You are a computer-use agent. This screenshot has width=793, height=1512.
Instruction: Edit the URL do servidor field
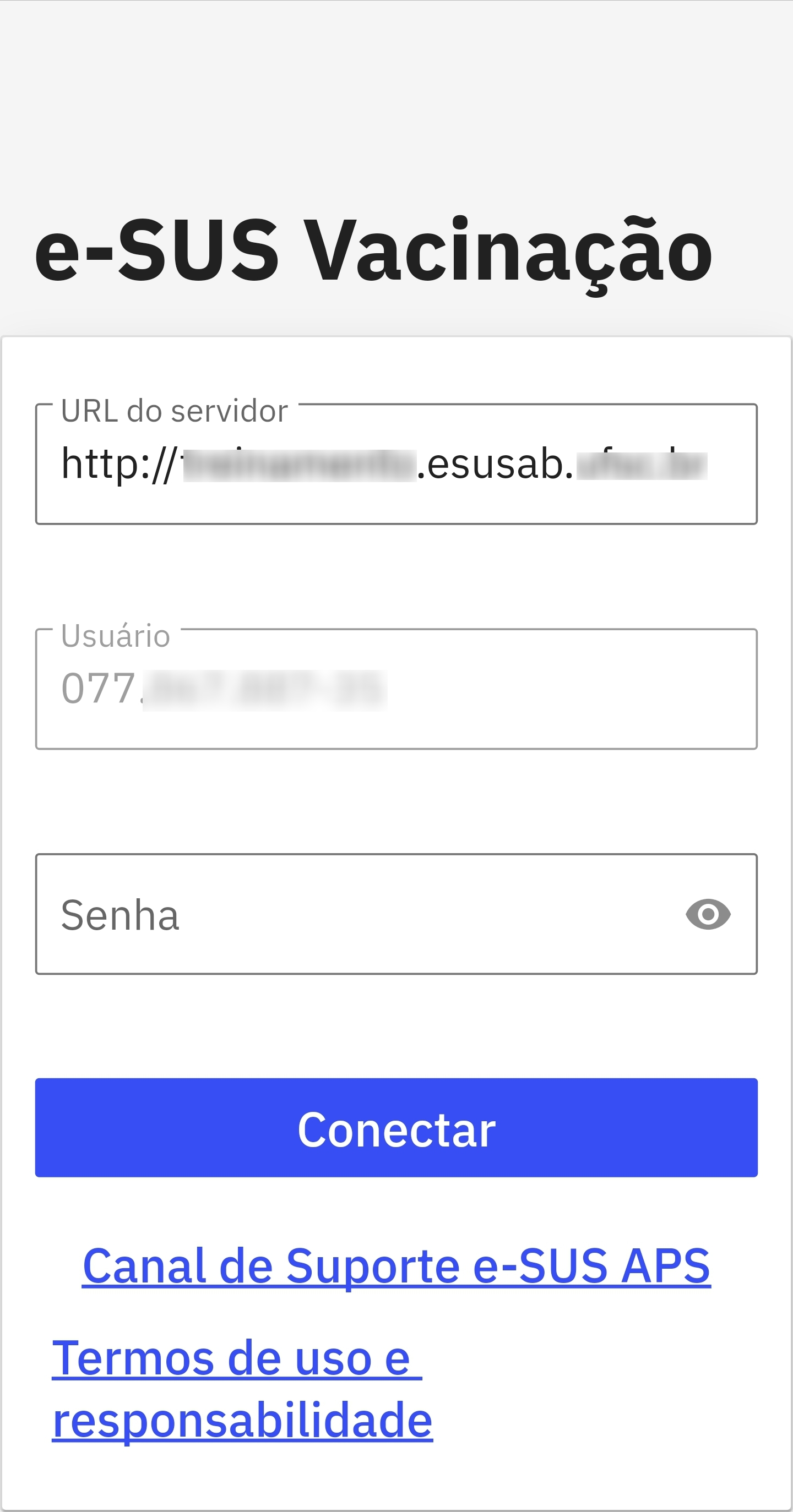[x=396, y=463]
